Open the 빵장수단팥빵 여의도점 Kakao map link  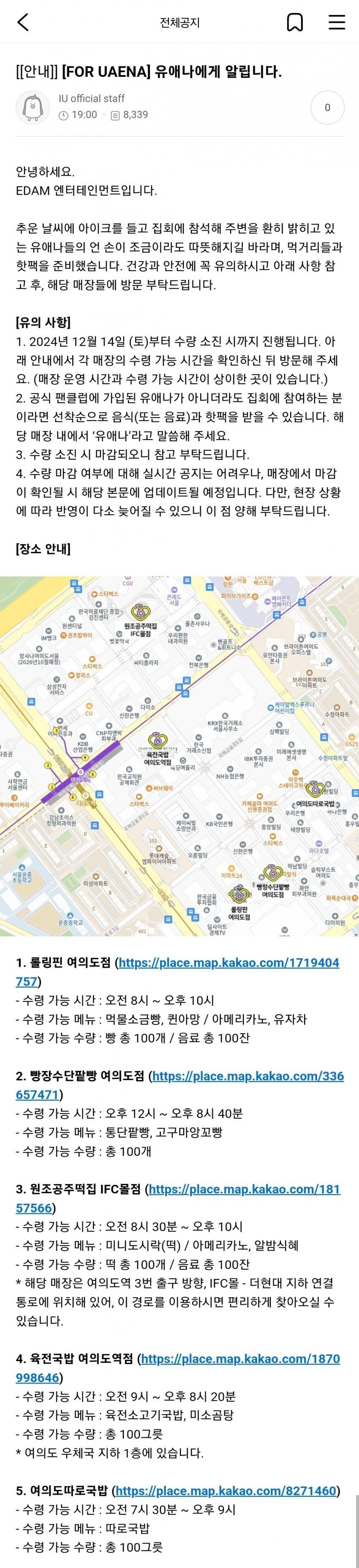coord(247,1076)
